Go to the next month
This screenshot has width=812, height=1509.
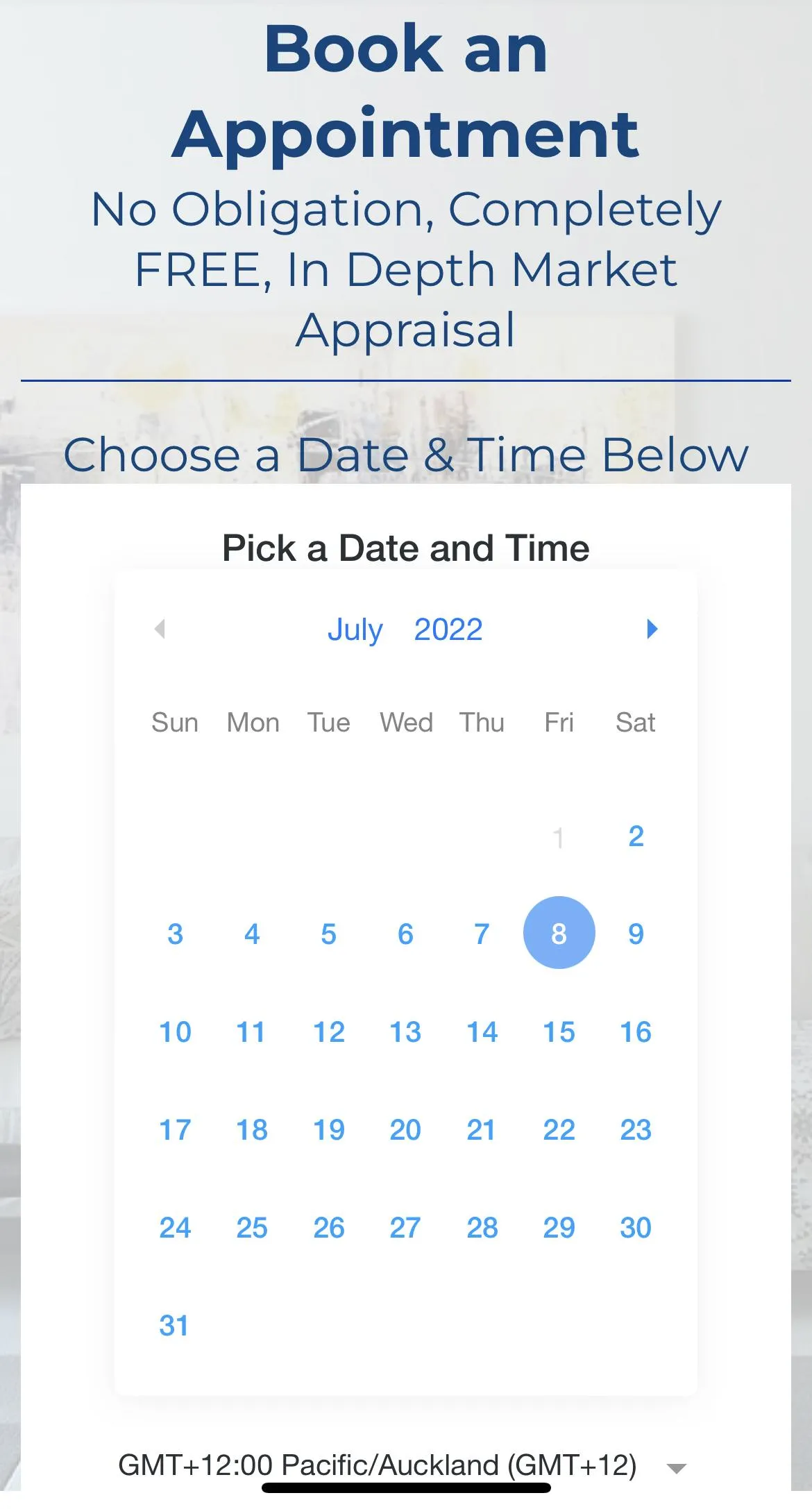point(652,629)
